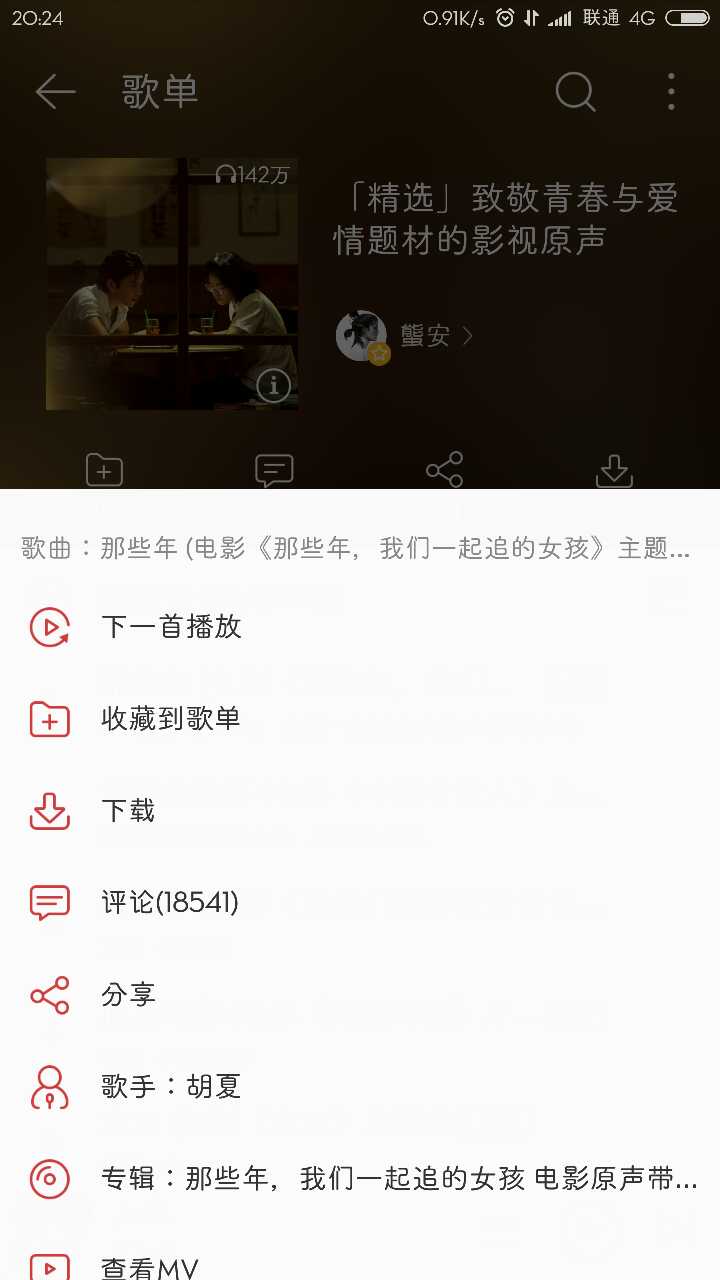The image size is (720, 1280).
Task: Tap the 分享 share-network icon
Action: 50,994
